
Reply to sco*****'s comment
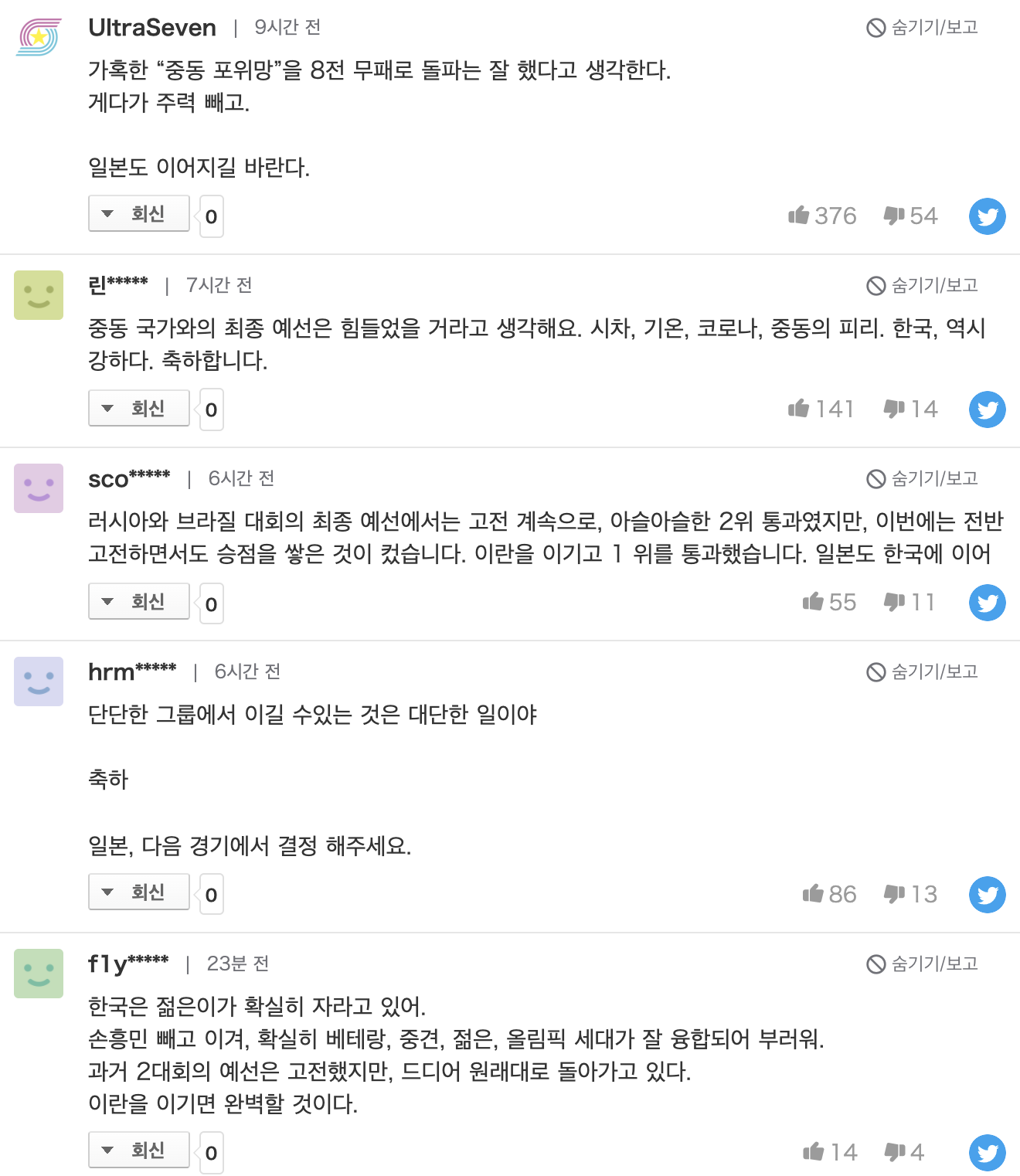coord(139,601)
